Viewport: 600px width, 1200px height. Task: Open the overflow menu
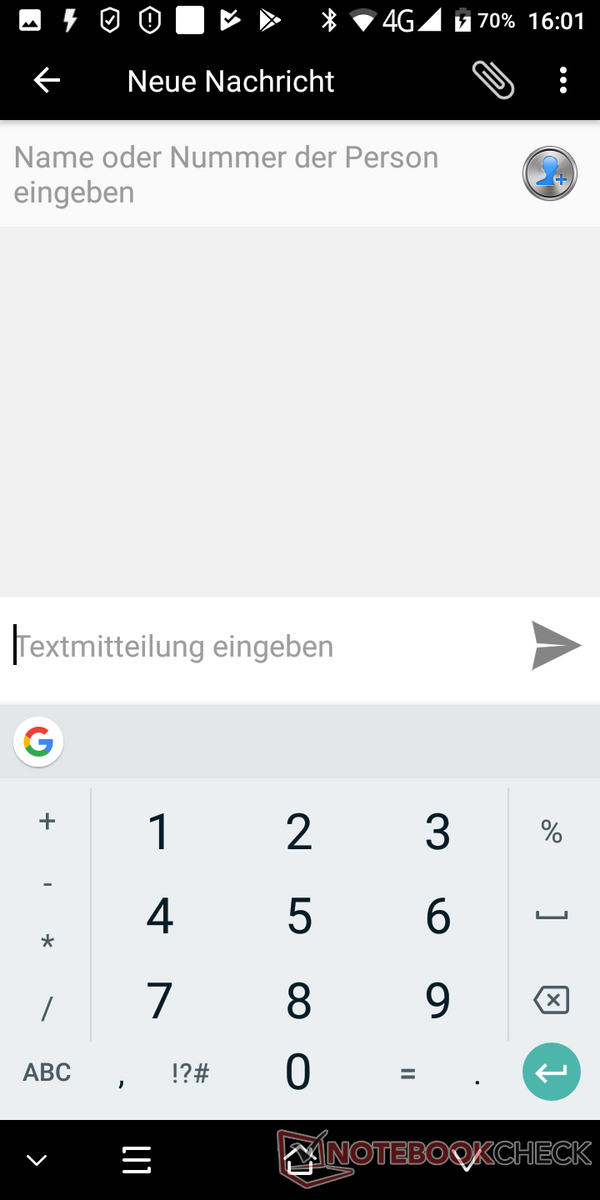pyautogui.click(x=563, y=81)
